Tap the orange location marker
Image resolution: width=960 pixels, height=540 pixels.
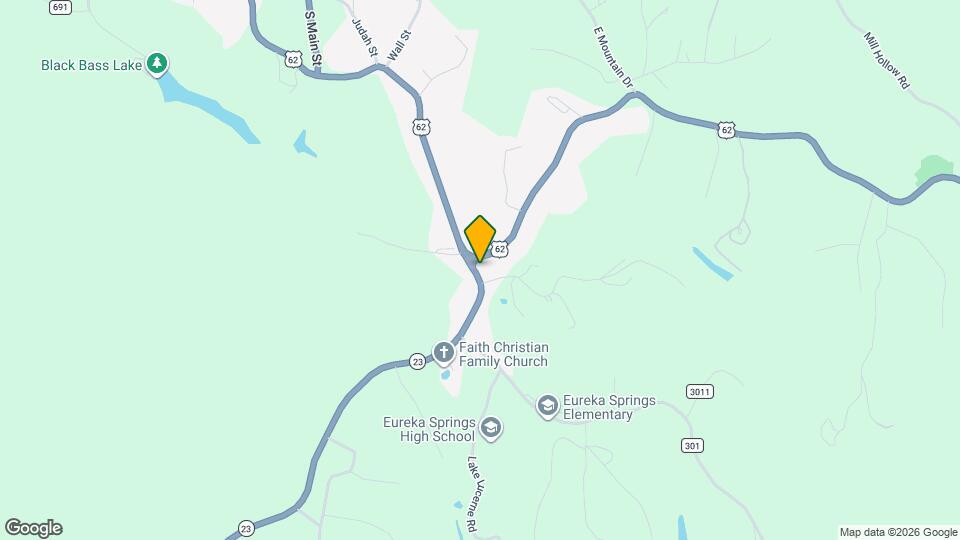tap(480, 238)
